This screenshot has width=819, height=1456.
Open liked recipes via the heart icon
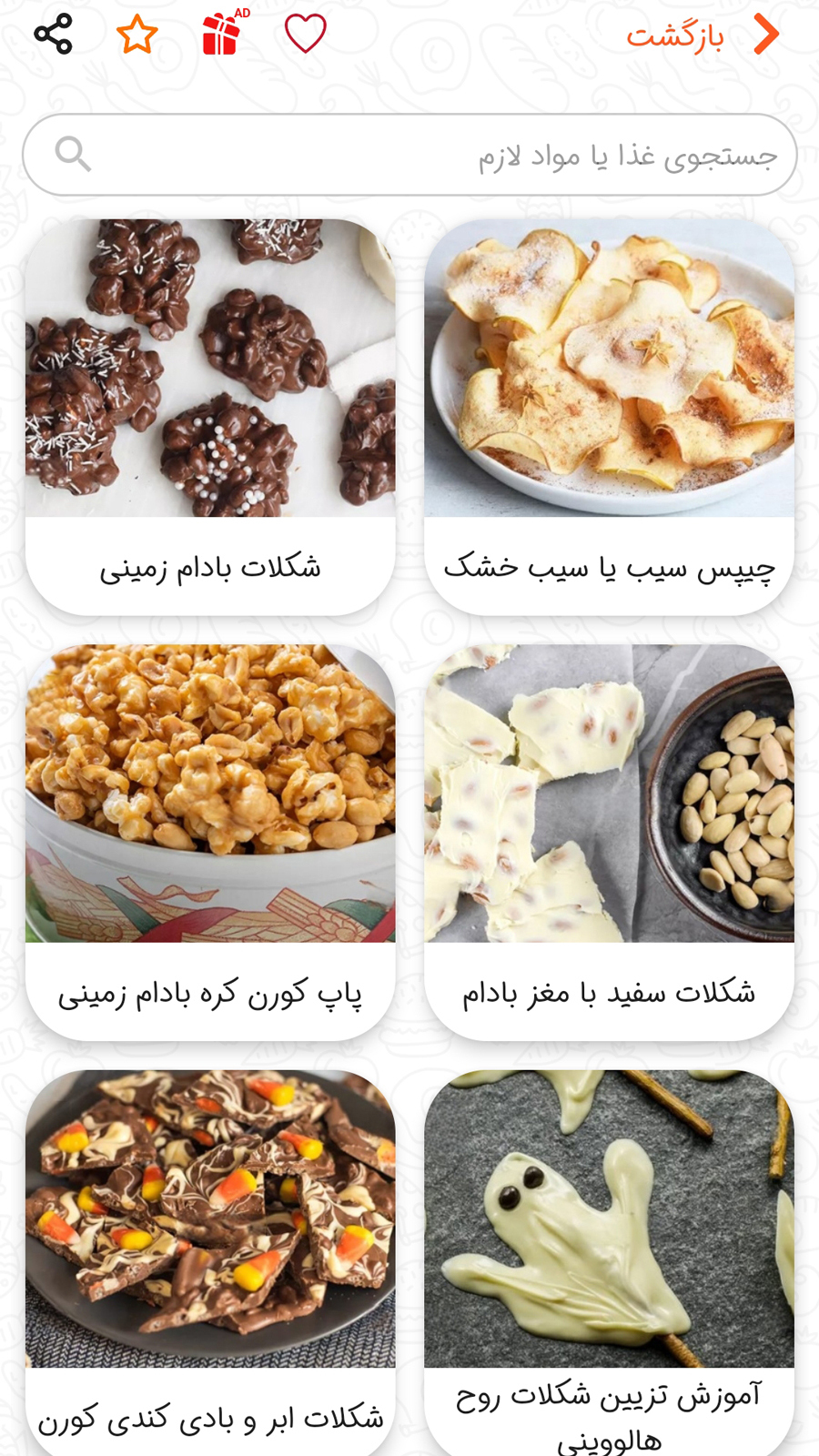[x=304, y=35]
